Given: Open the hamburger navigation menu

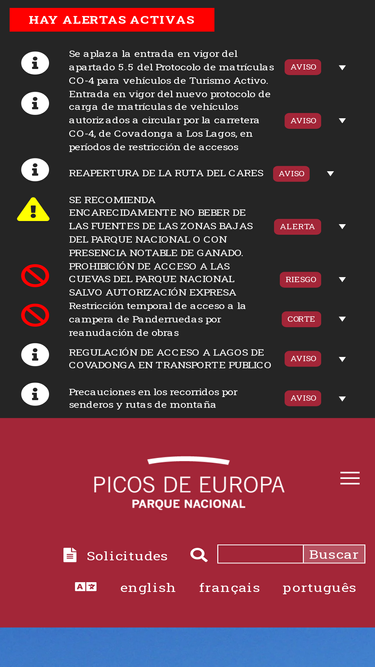Looking at the screenshot, I should 350,478.
